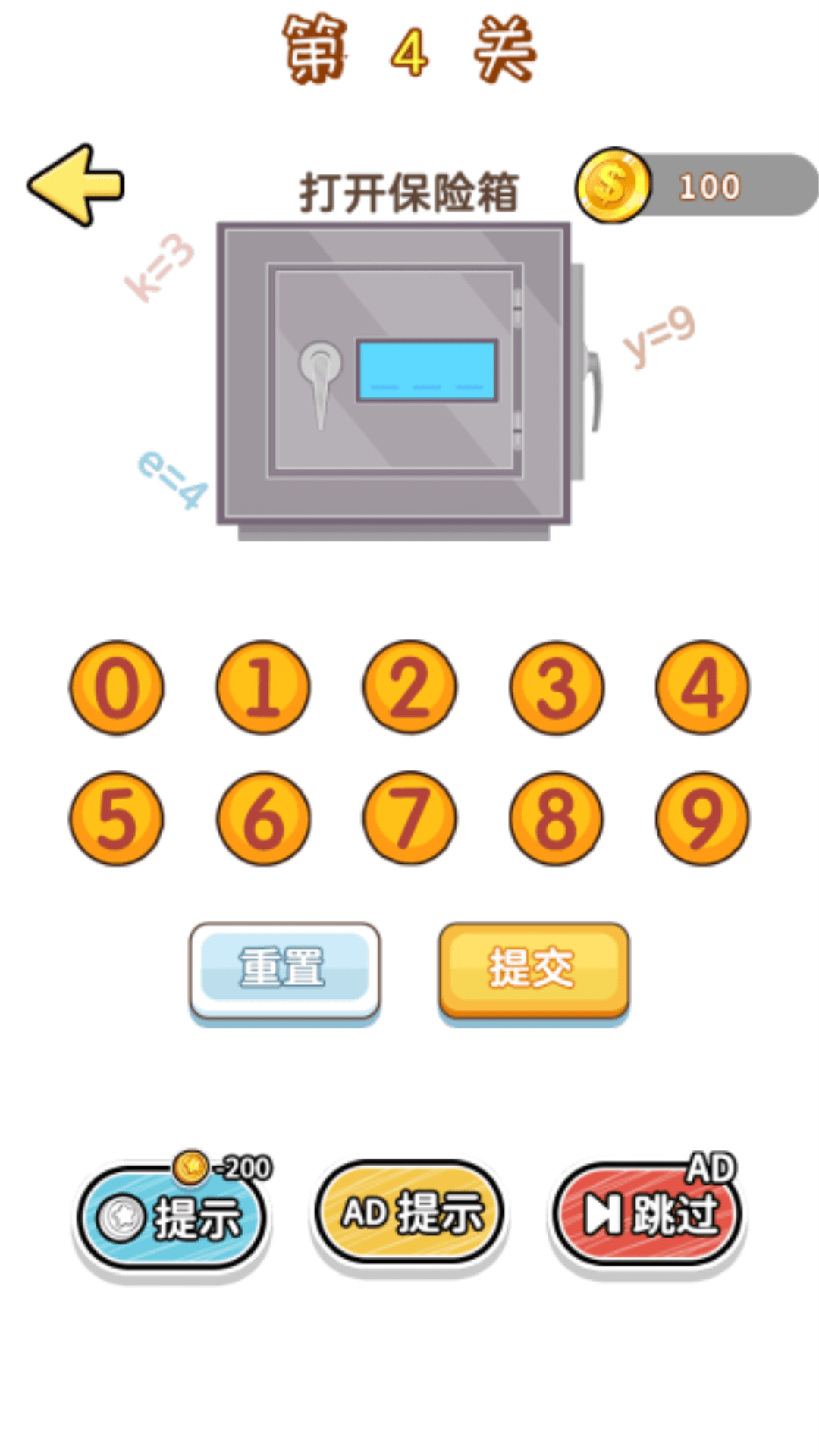Select digit 2 for the safe code
The width and height of the screenshot is (819, 1456).
(409, 688)
